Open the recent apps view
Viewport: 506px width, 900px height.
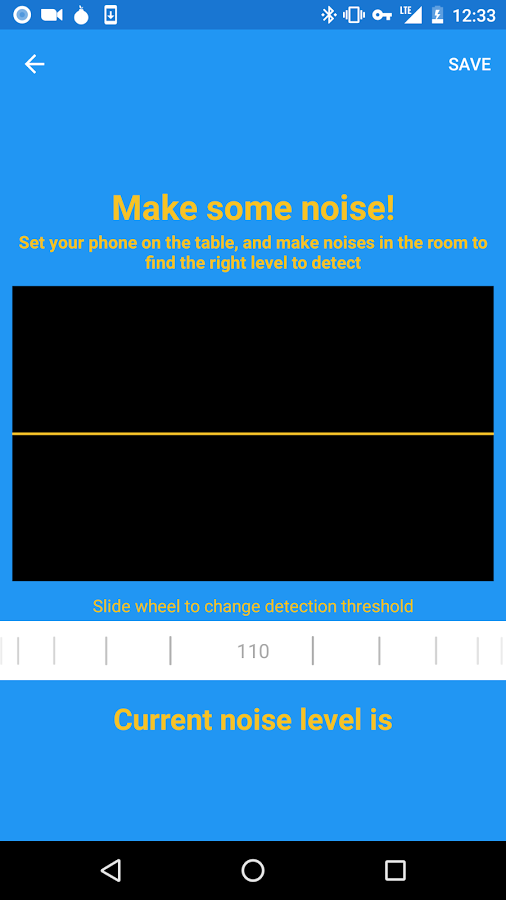[x=395, y=870]
